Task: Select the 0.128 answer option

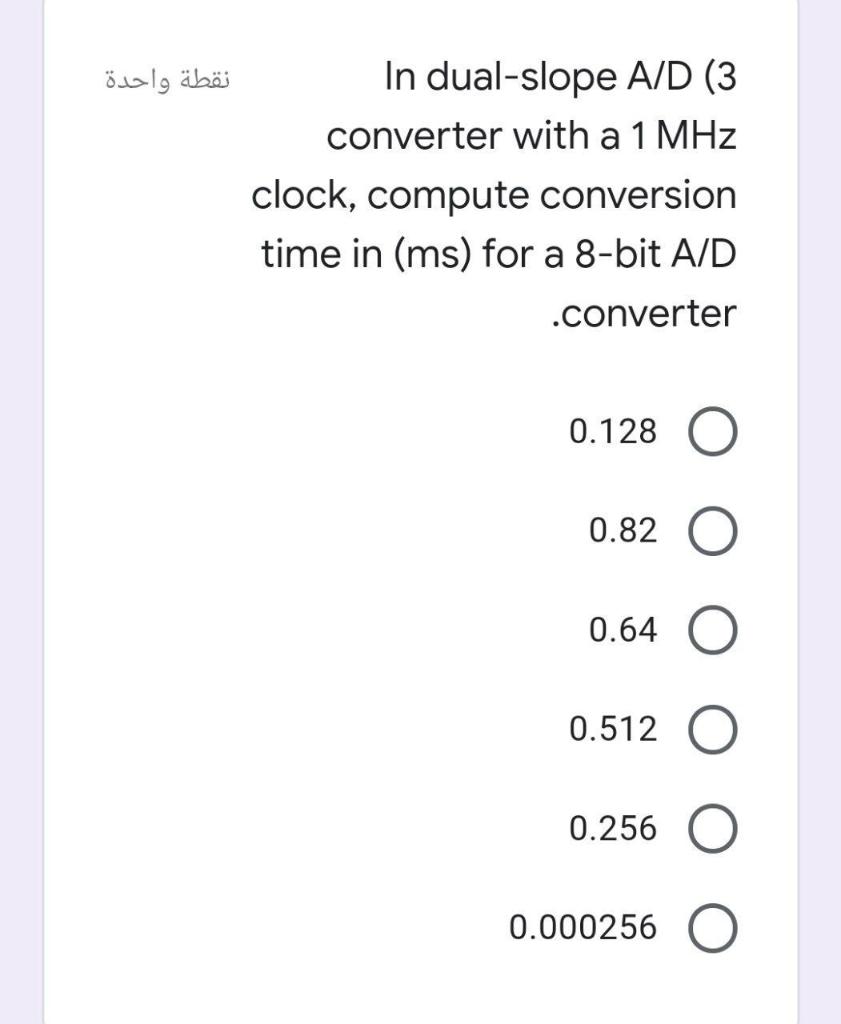Action: click(x=713, y=433)
